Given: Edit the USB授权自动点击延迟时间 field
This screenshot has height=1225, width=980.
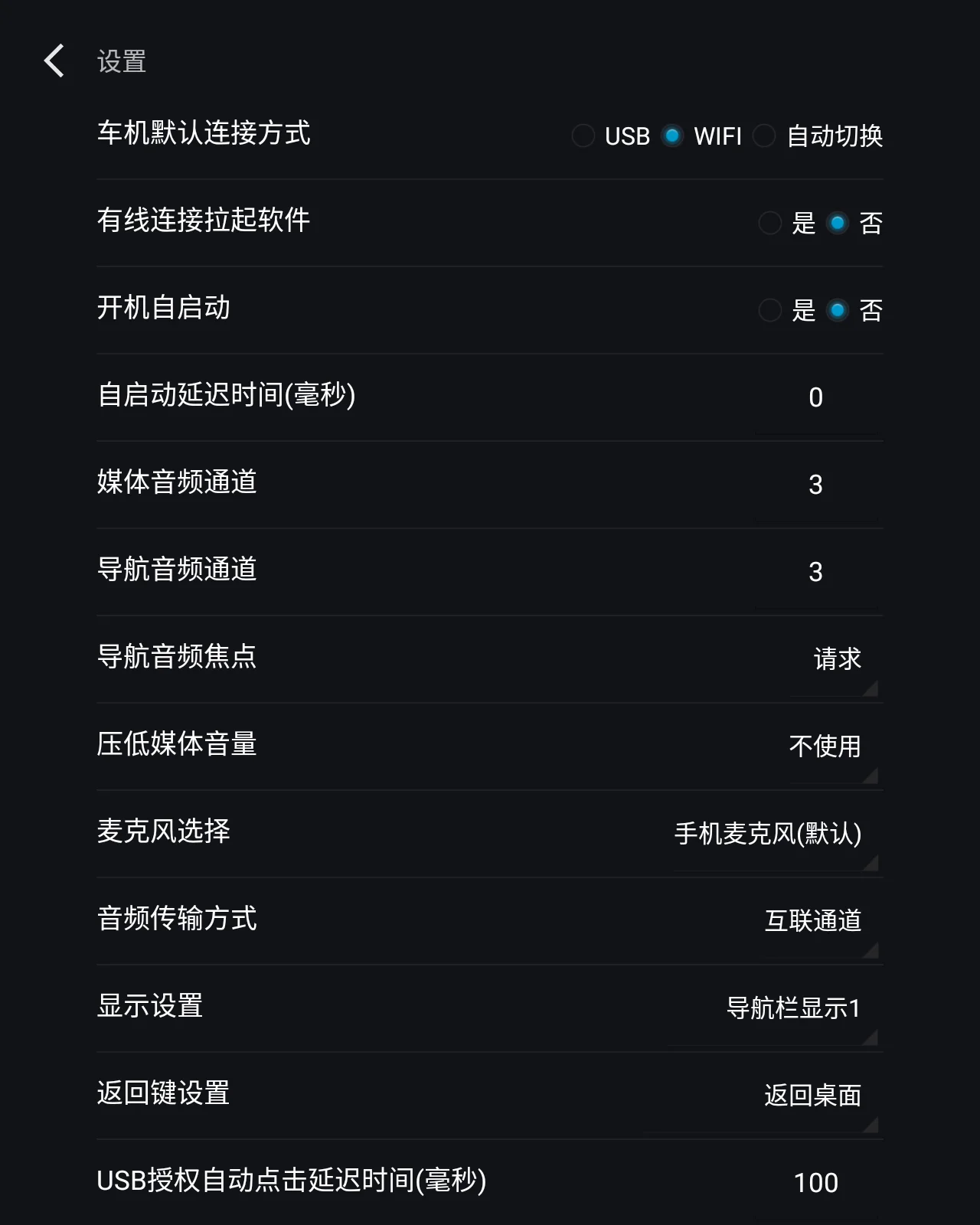Looking at the screenshot, I should 816,1184.
